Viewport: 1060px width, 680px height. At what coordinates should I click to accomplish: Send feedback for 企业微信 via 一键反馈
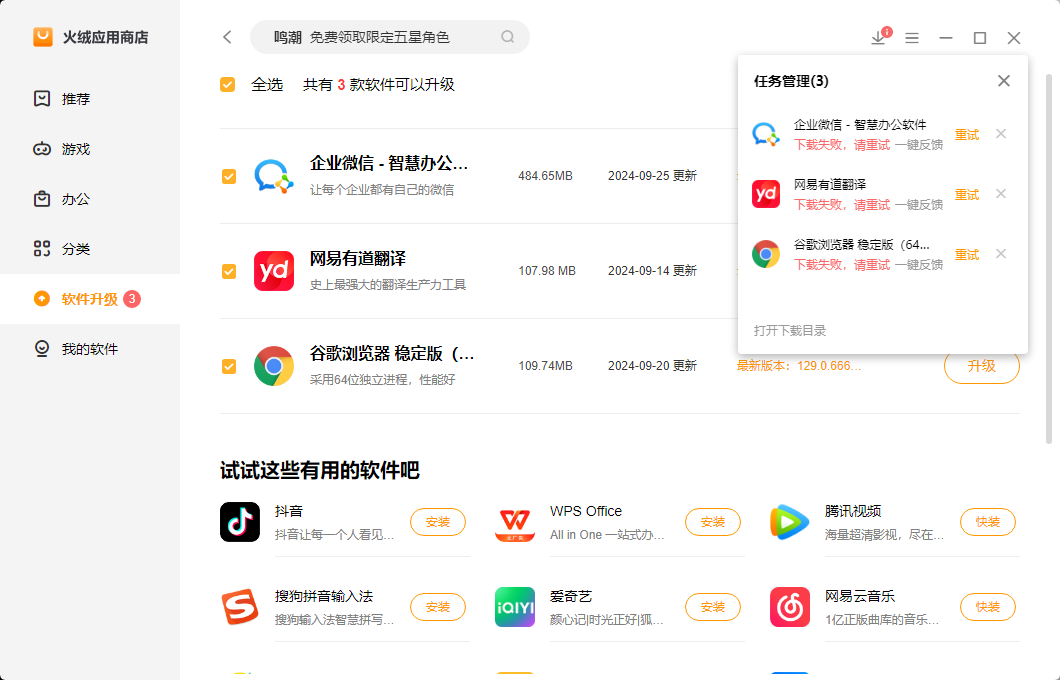click(x=919, y=145)
